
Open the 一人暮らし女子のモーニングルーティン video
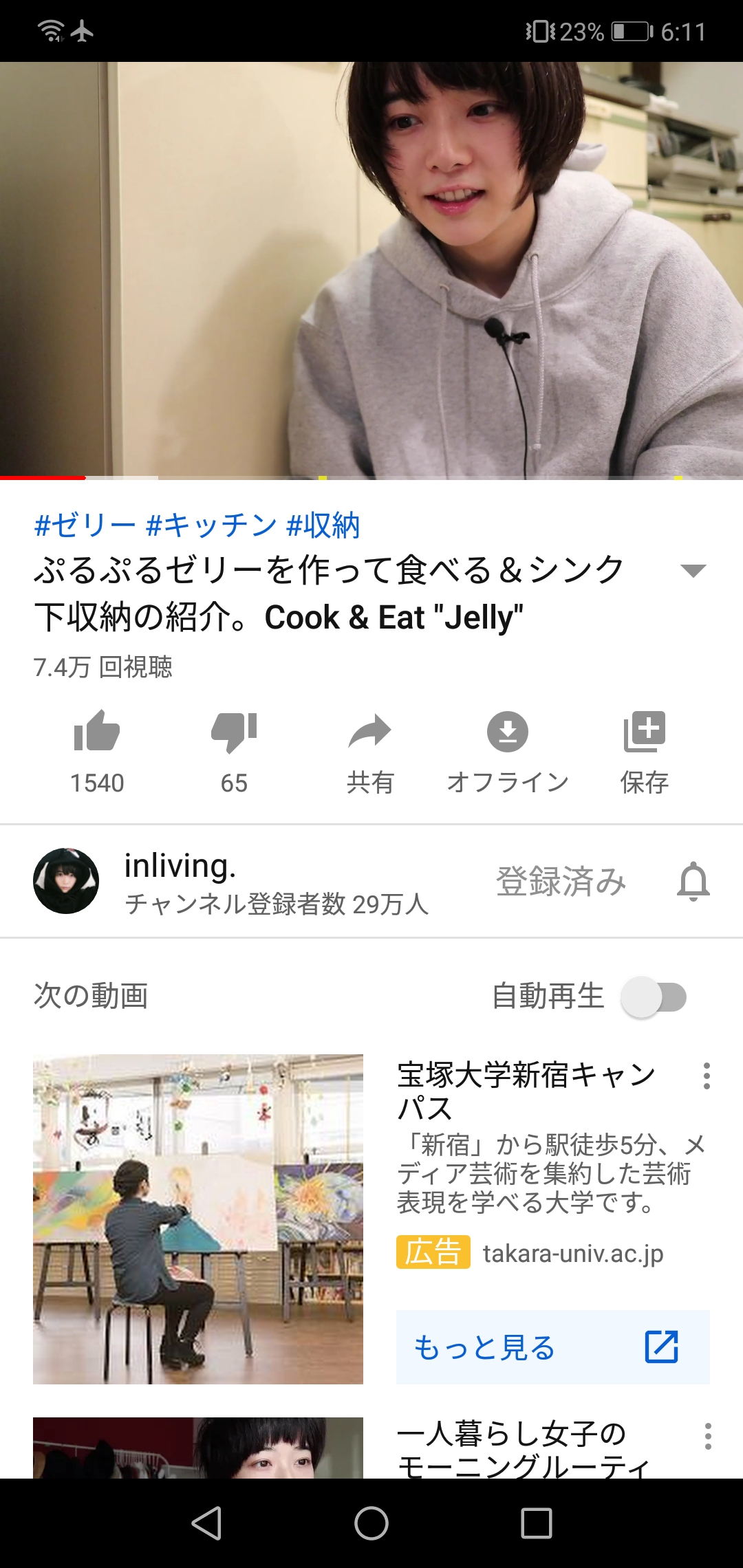[x=523, y=1448]
